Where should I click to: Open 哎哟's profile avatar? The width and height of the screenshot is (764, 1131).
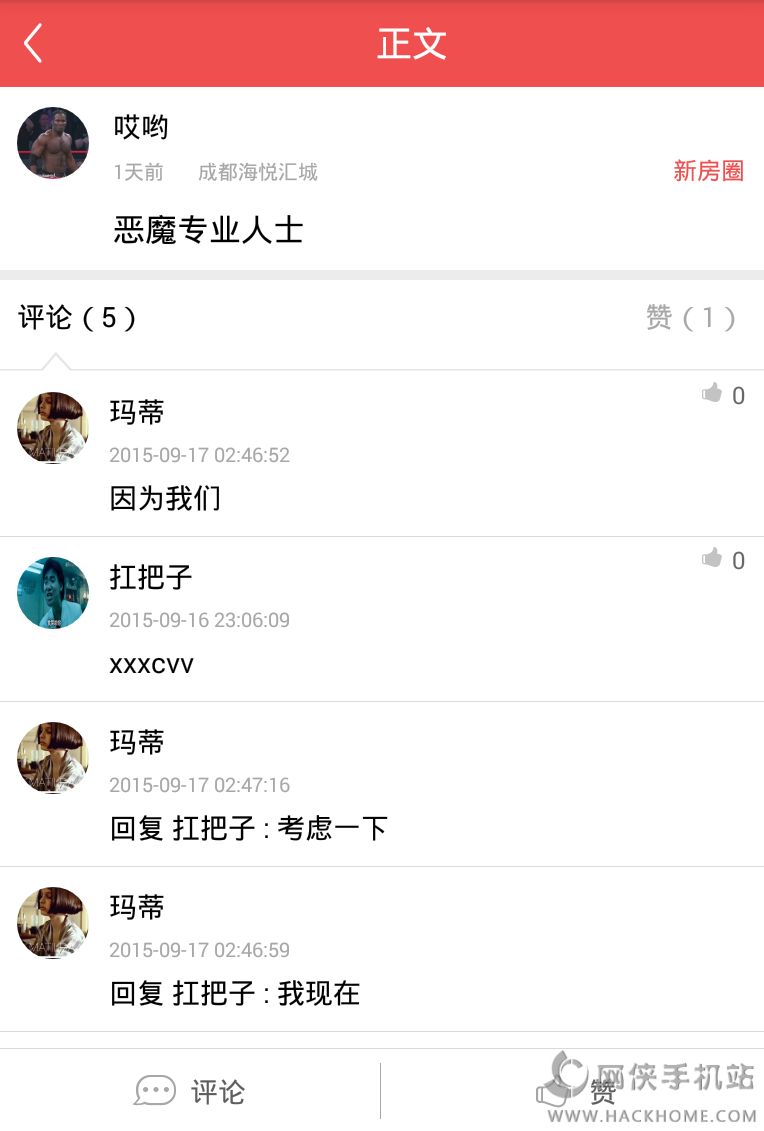[x=53, y=143]
